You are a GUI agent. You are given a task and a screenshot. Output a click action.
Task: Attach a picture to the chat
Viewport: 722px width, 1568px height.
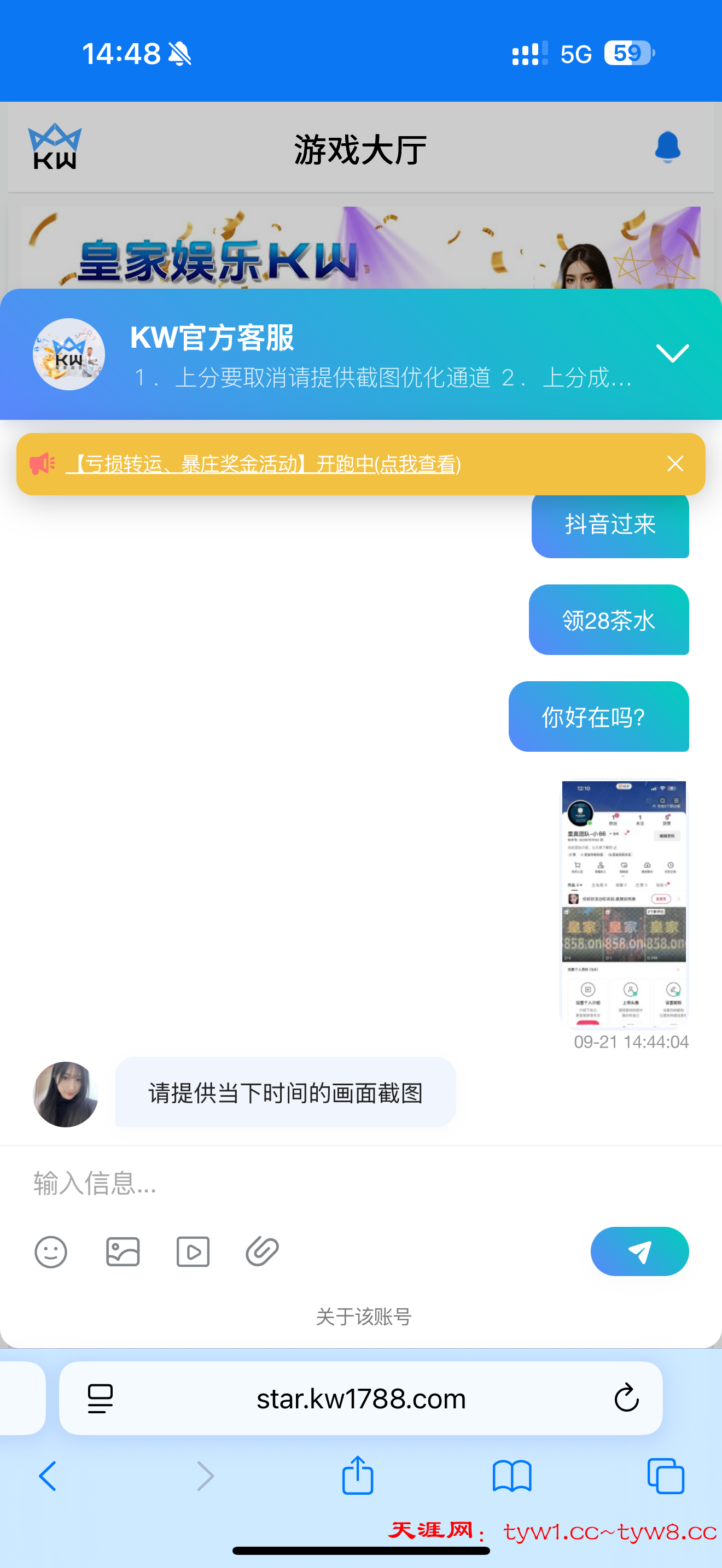(123, 1252)
